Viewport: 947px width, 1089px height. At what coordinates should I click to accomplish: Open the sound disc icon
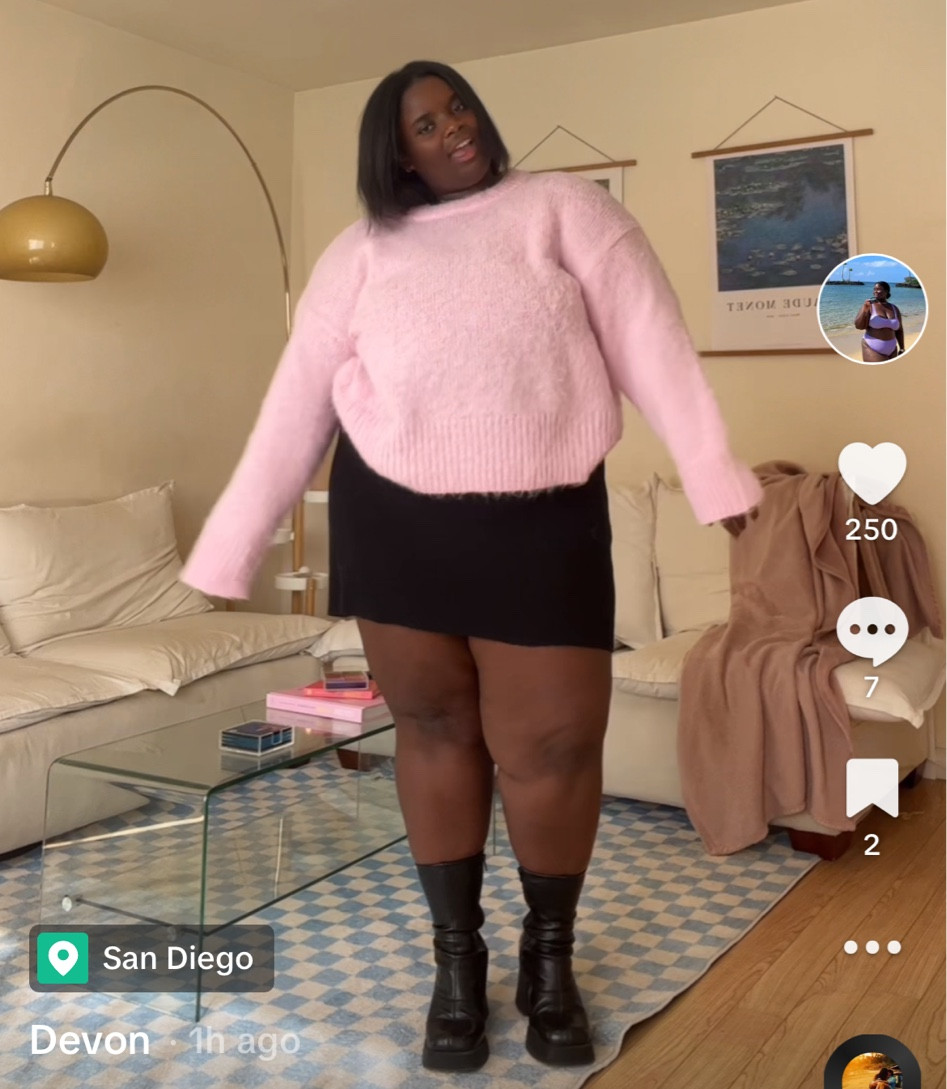pyautogui.click(x=872, y=1070)
